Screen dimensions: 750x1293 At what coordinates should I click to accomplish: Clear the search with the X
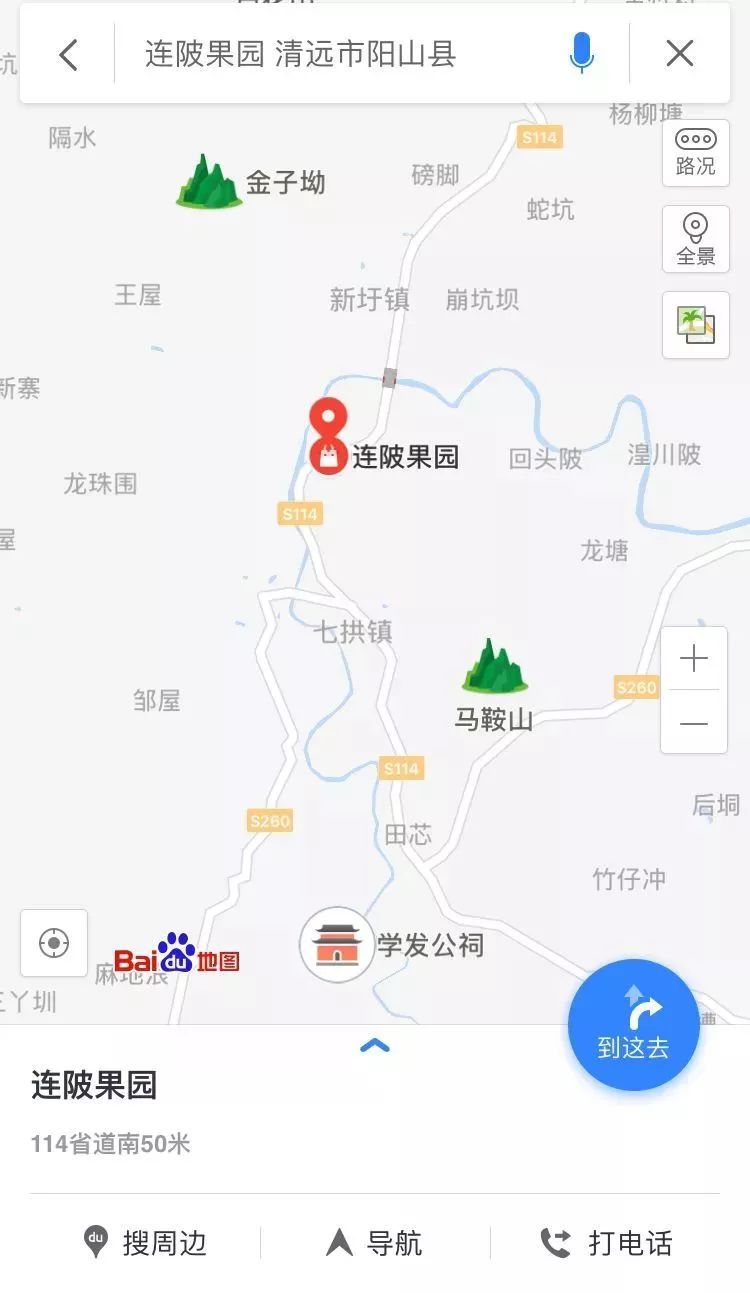point(680,53)
